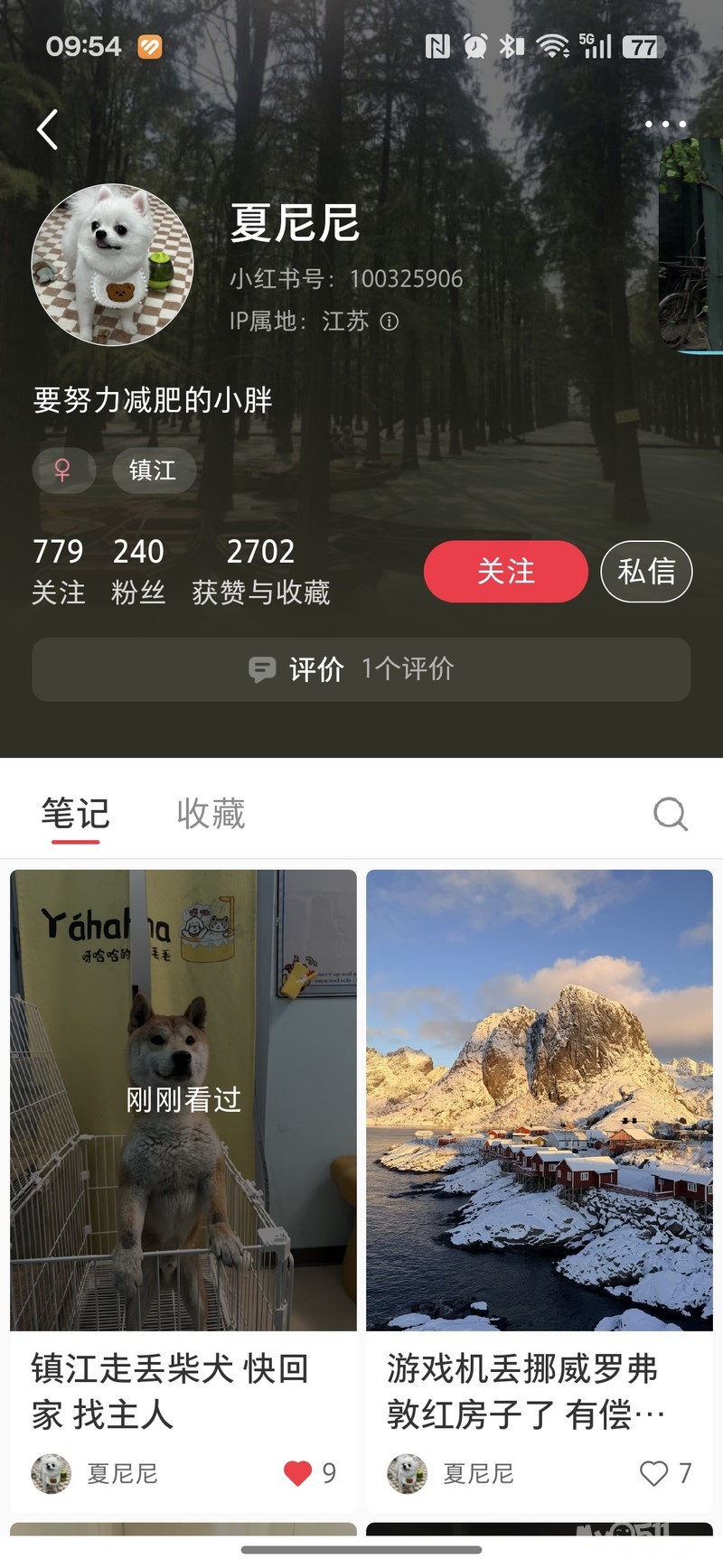Send a private message via 私信

[x=646, y=571]
